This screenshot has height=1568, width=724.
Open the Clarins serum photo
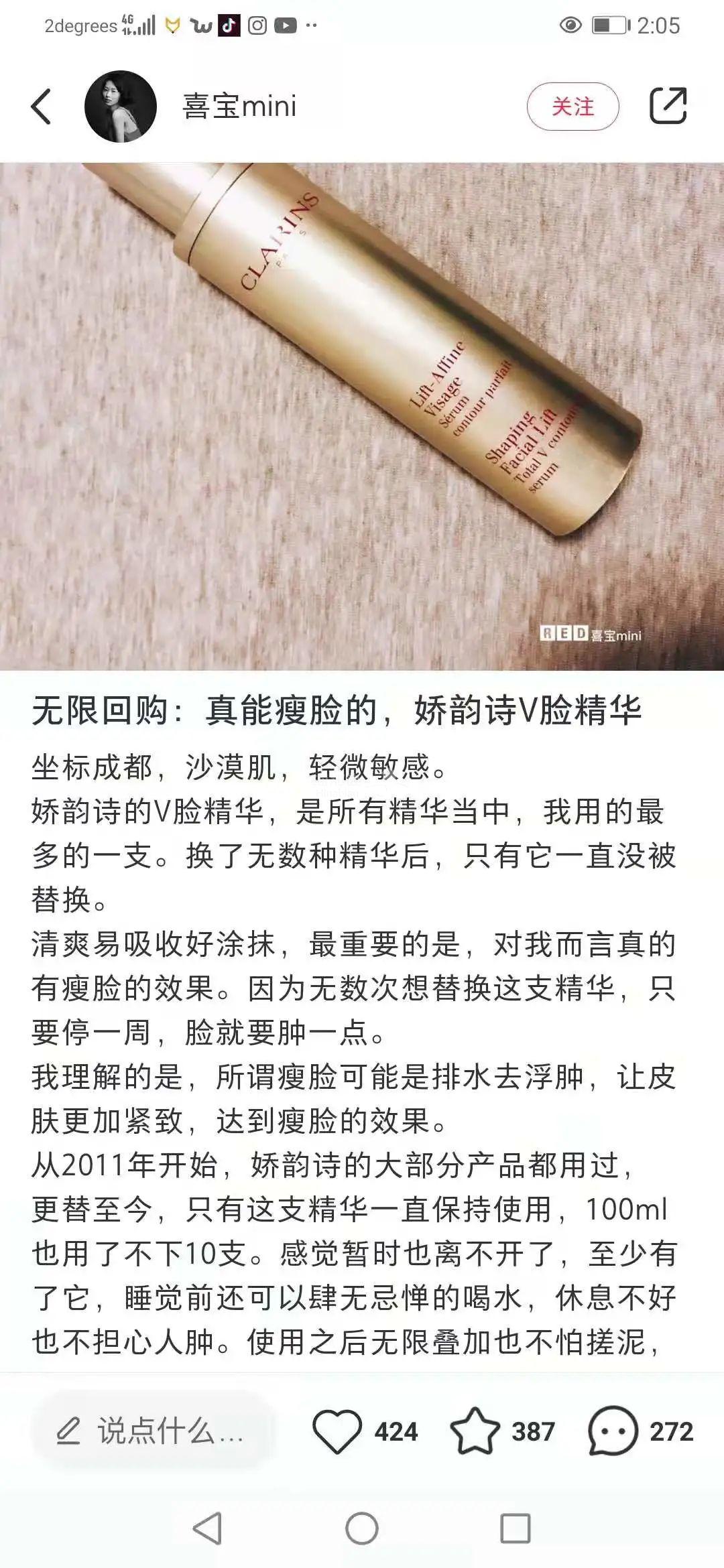click(x=362, y=415)
